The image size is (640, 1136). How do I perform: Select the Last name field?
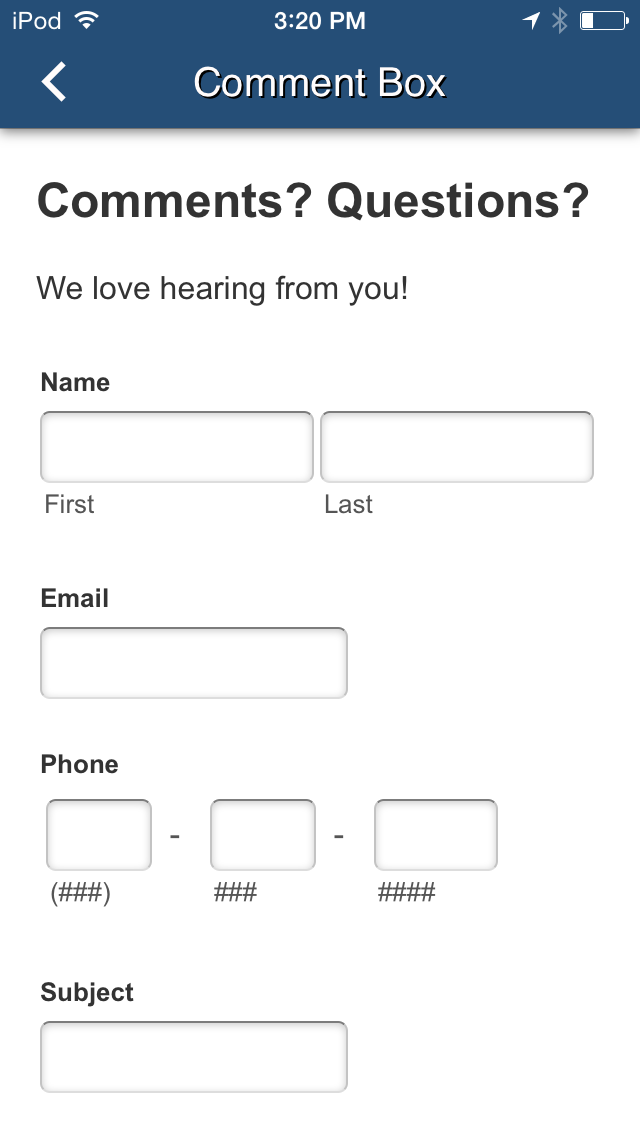coord(457,447)
